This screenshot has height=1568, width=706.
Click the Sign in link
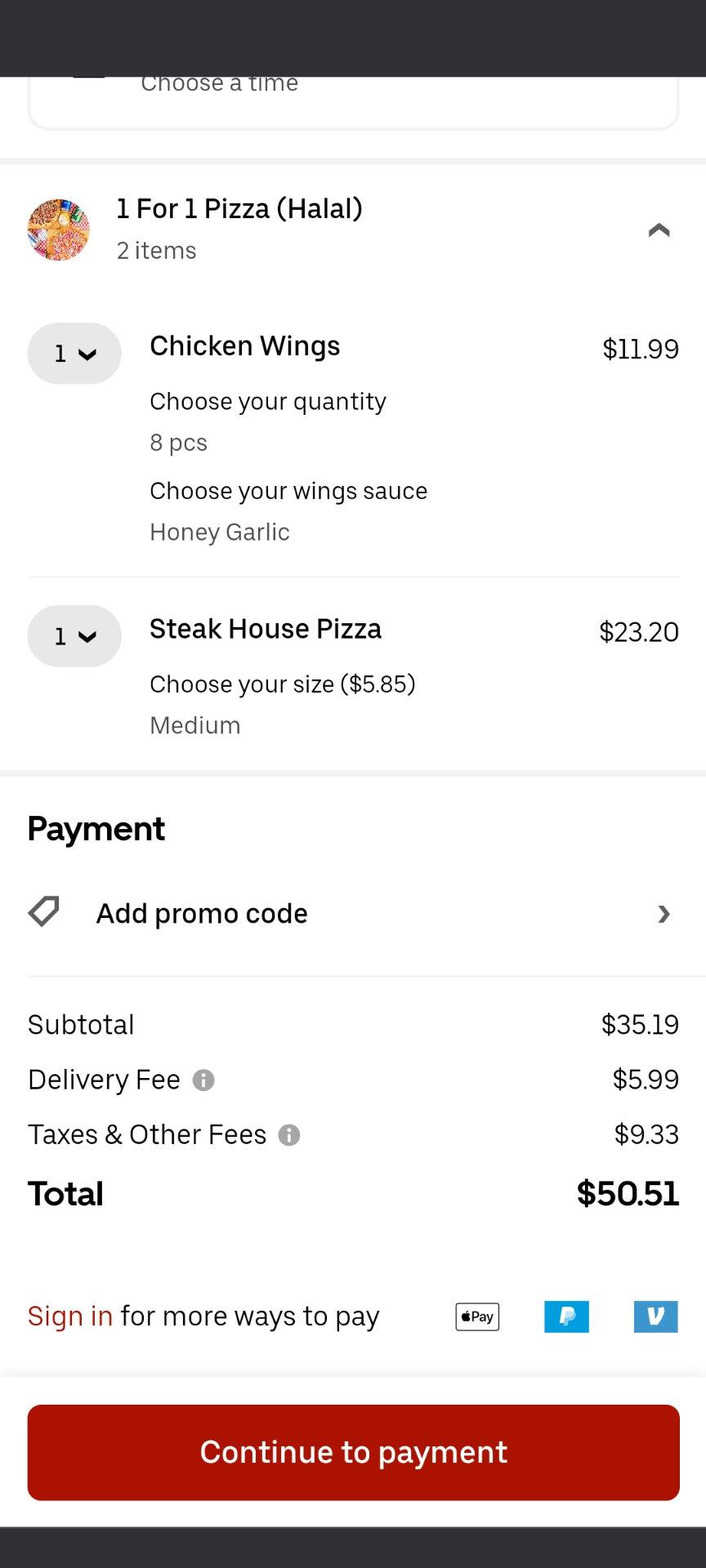pyautogui.click(x=69, y=1316)
